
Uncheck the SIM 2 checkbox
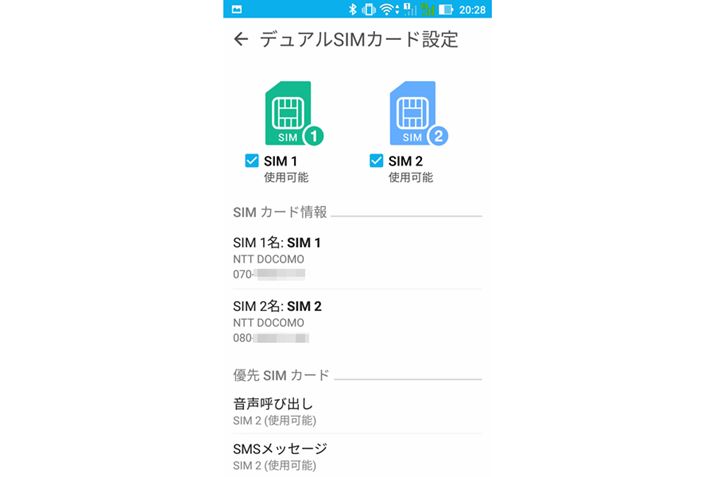pyautogui.click(x=376, y=161)
